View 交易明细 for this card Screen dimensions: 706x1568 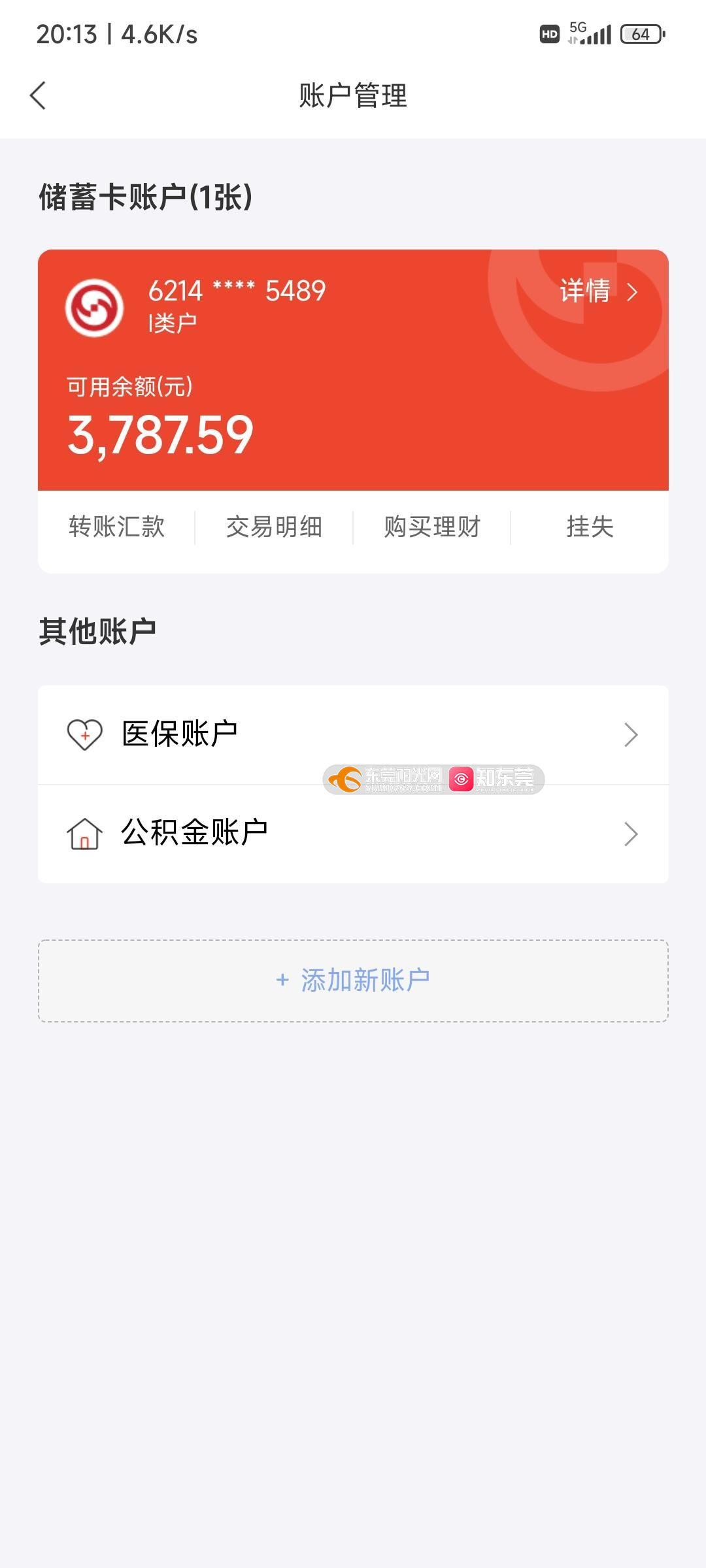tap(274, 527)
